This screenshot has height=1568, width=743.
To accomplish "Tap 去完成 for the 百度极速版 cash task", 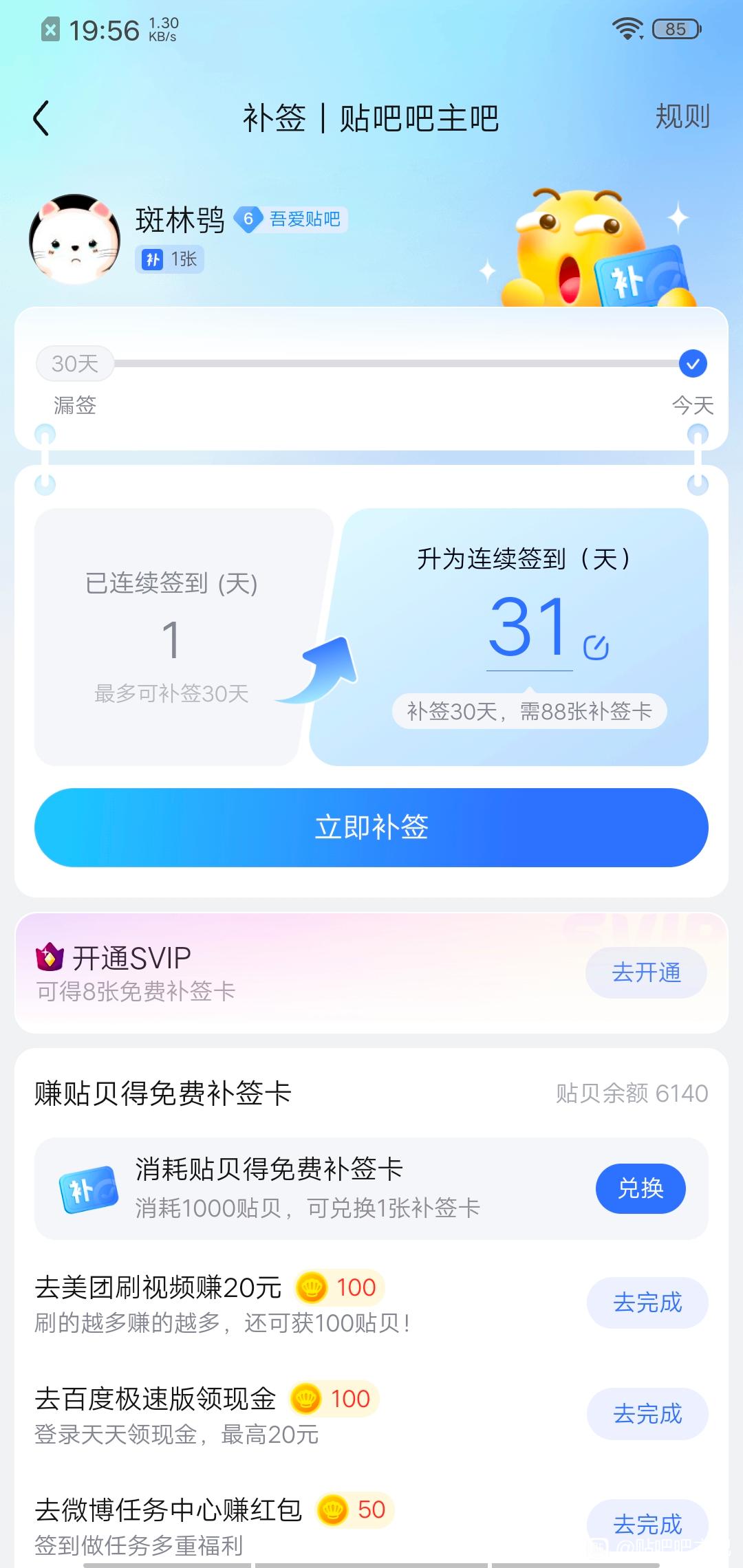I will 647,1414.
